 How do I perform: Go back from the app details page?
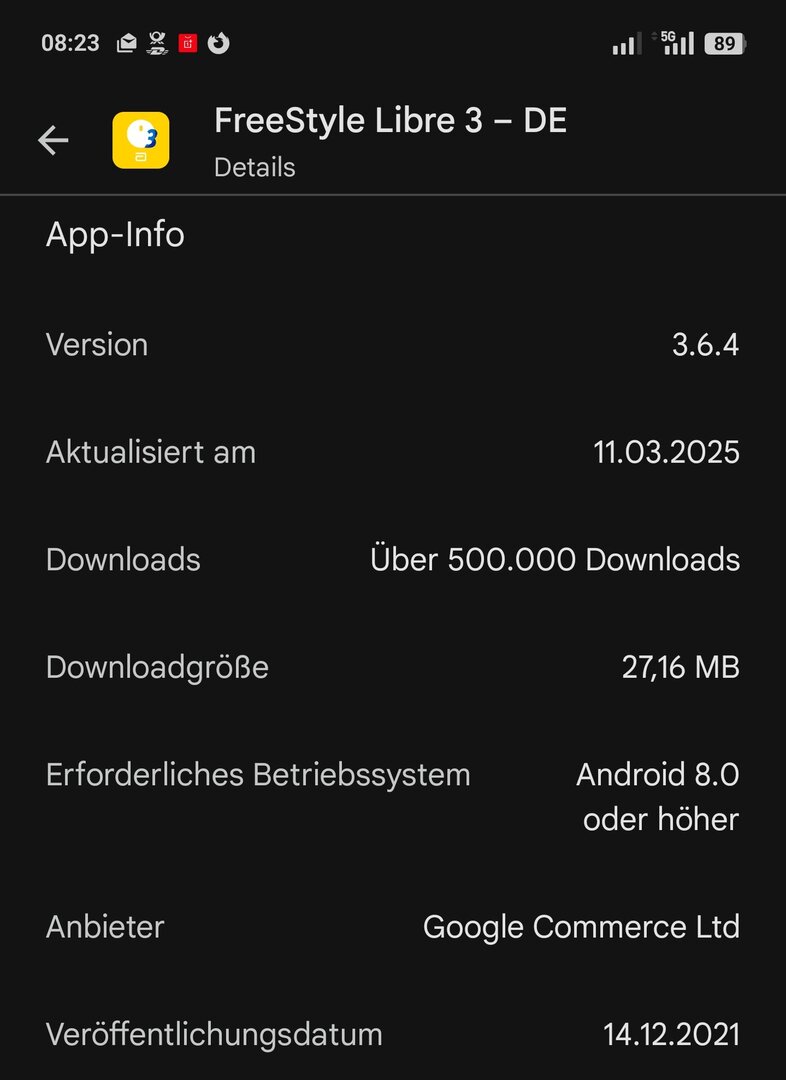(x=53, y=141)
